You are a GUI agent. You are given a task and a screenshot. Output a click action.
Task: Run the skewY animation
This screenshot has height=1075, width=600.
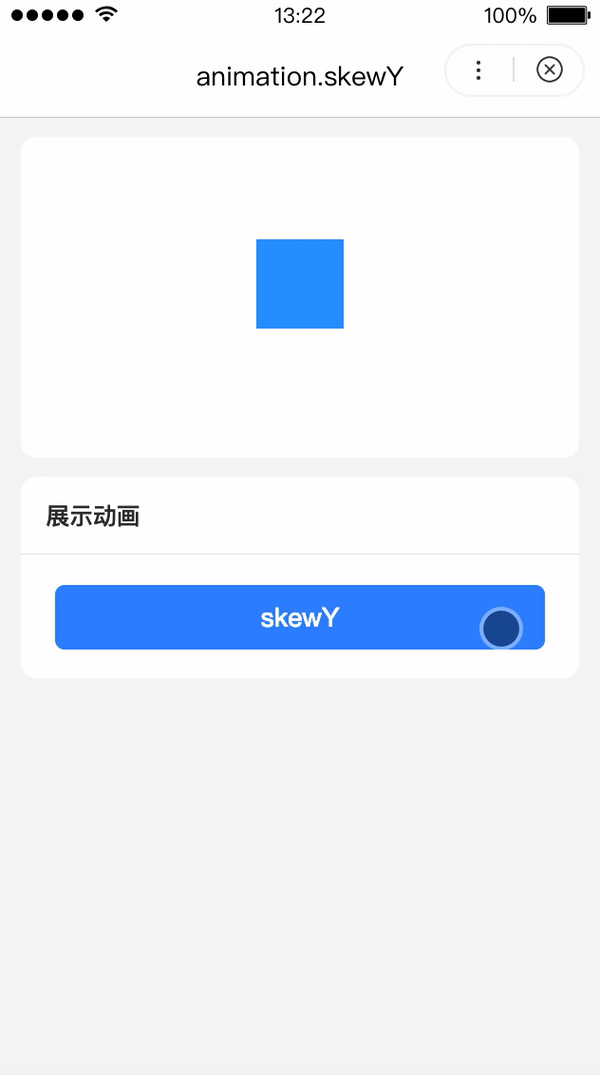coord(300,617)
